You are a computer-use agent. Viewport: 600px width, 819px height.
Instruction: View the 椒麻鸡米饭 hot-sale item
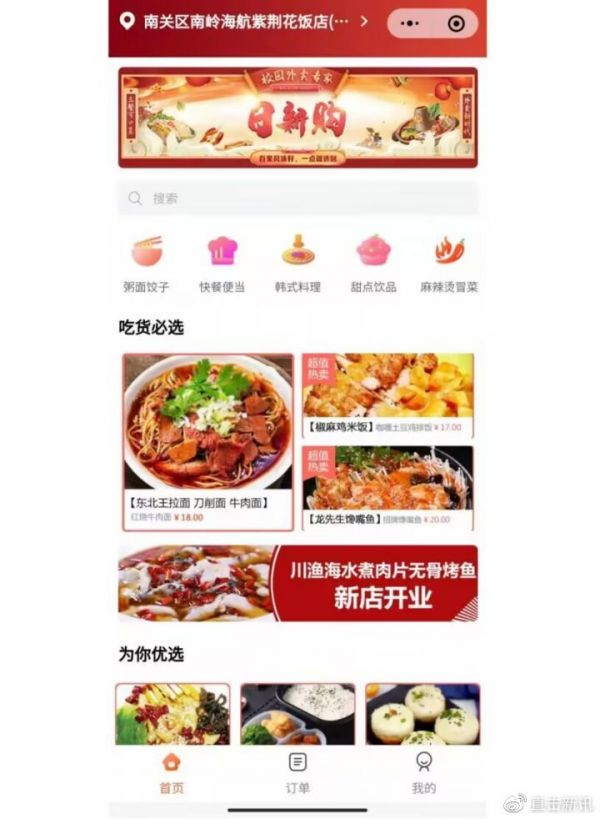pyautogui.click(x=387, y=396)
